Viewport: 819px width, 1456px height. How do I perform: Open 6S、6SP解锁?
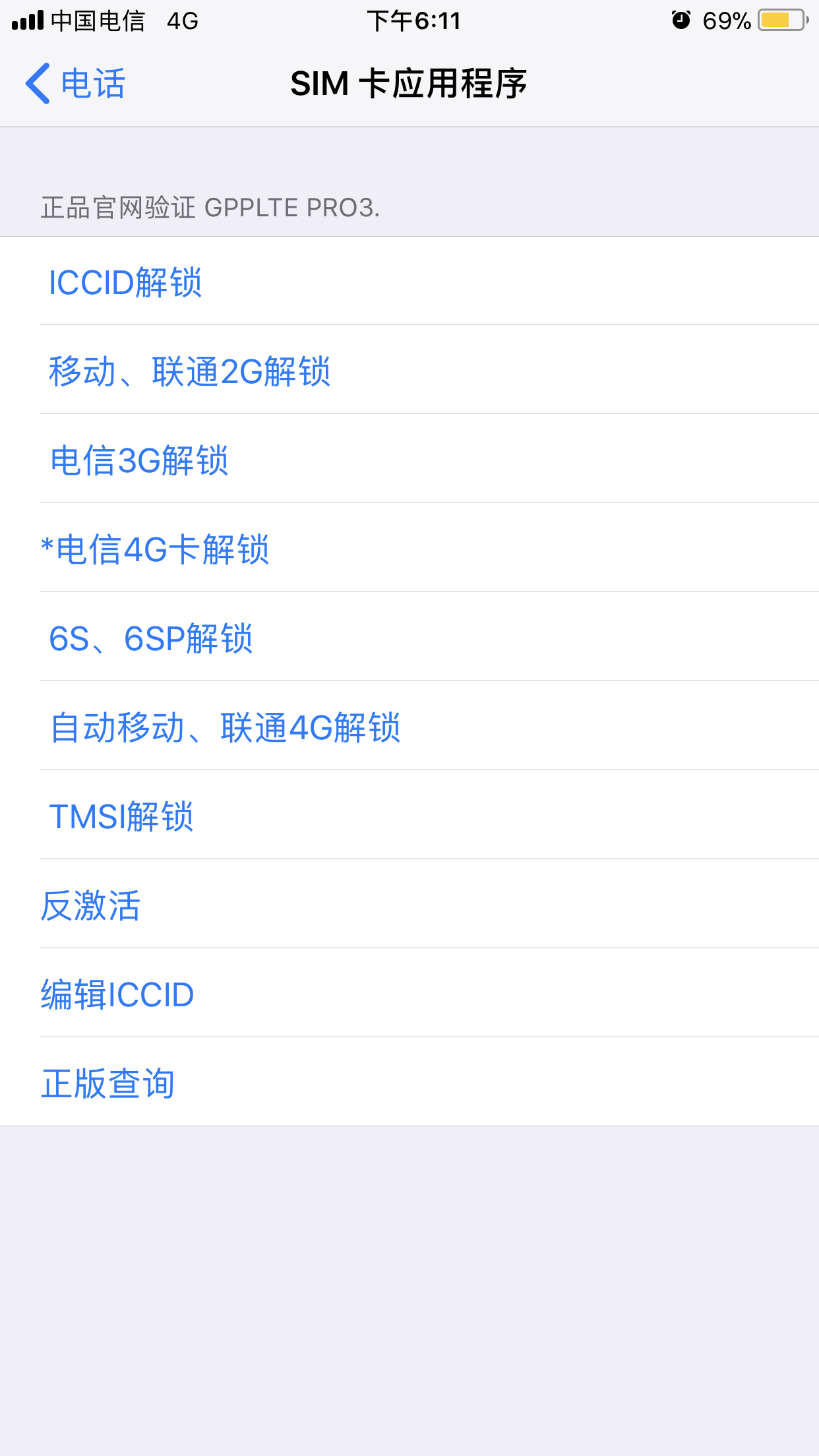pyautogui.click(x=409, y=638)
